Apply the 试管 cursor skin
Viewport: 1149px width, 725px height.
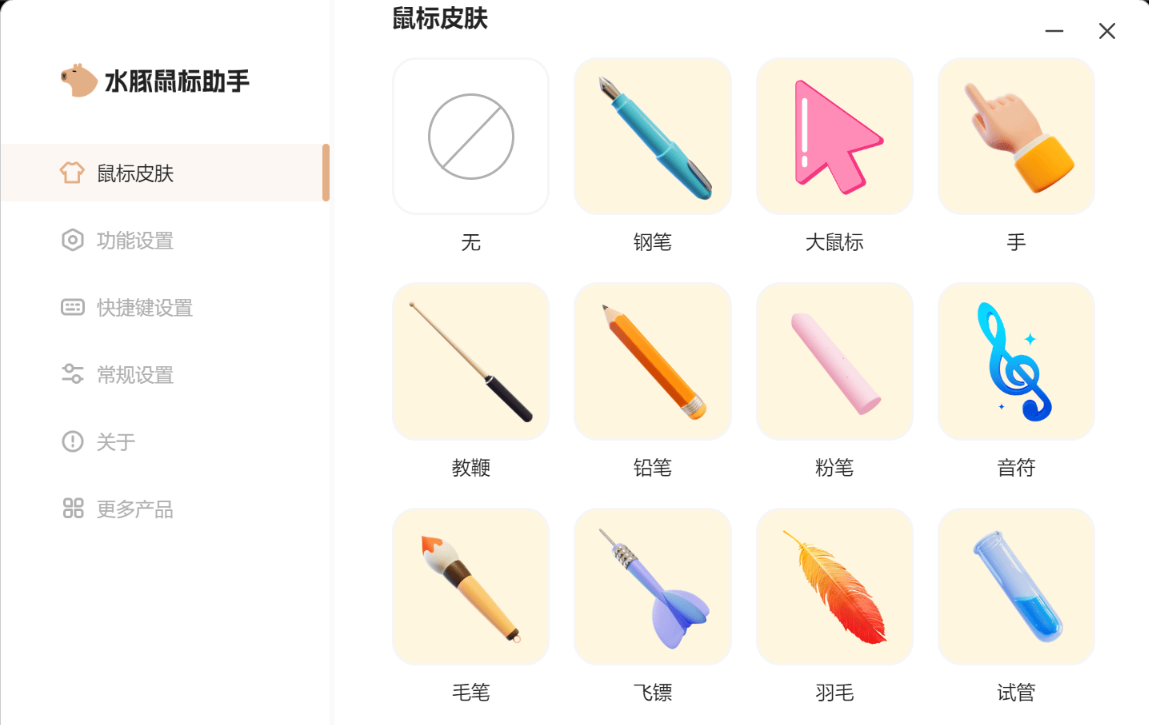click(x=1016, y=586)
